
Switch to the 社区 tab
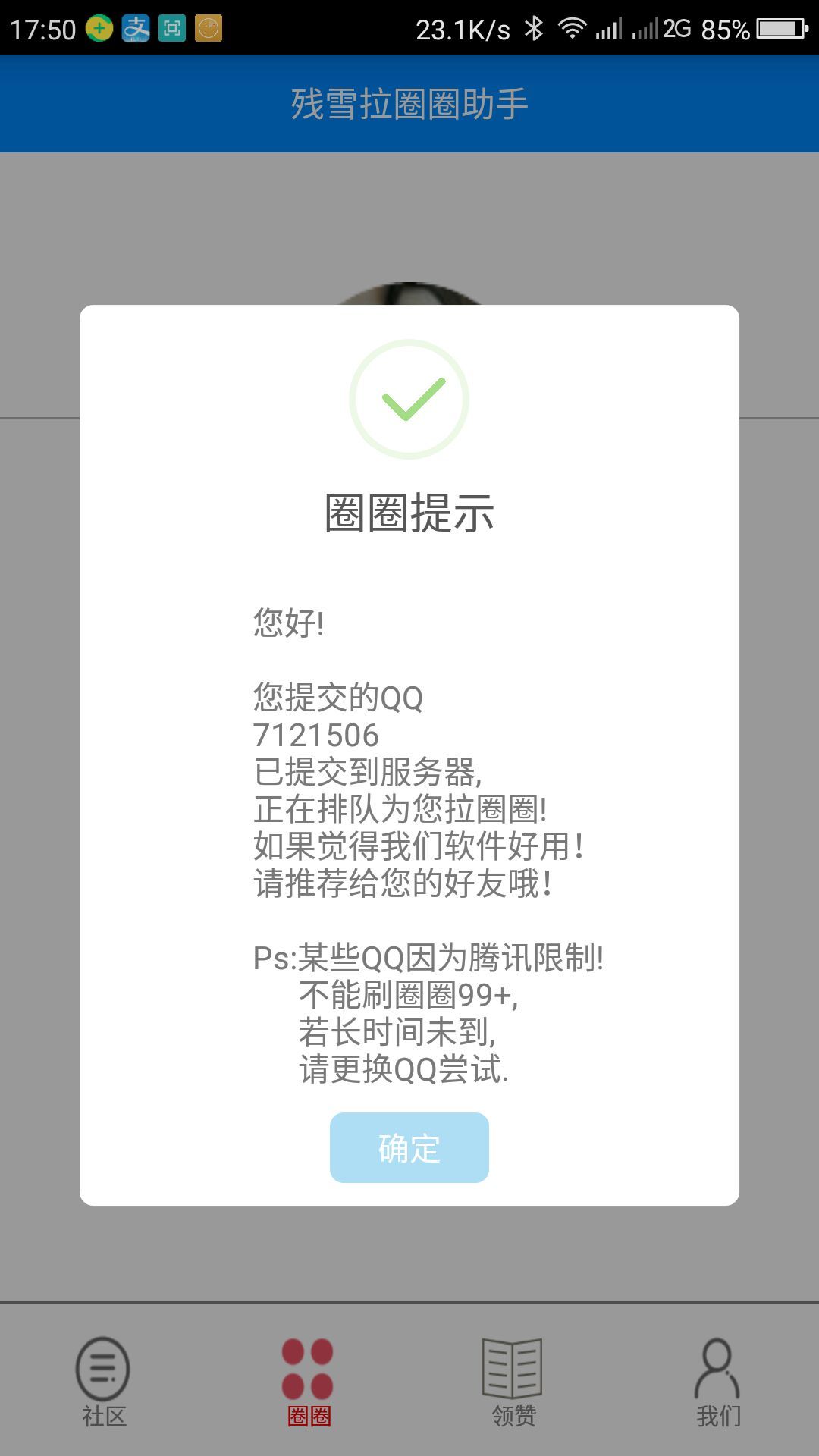103,1382
